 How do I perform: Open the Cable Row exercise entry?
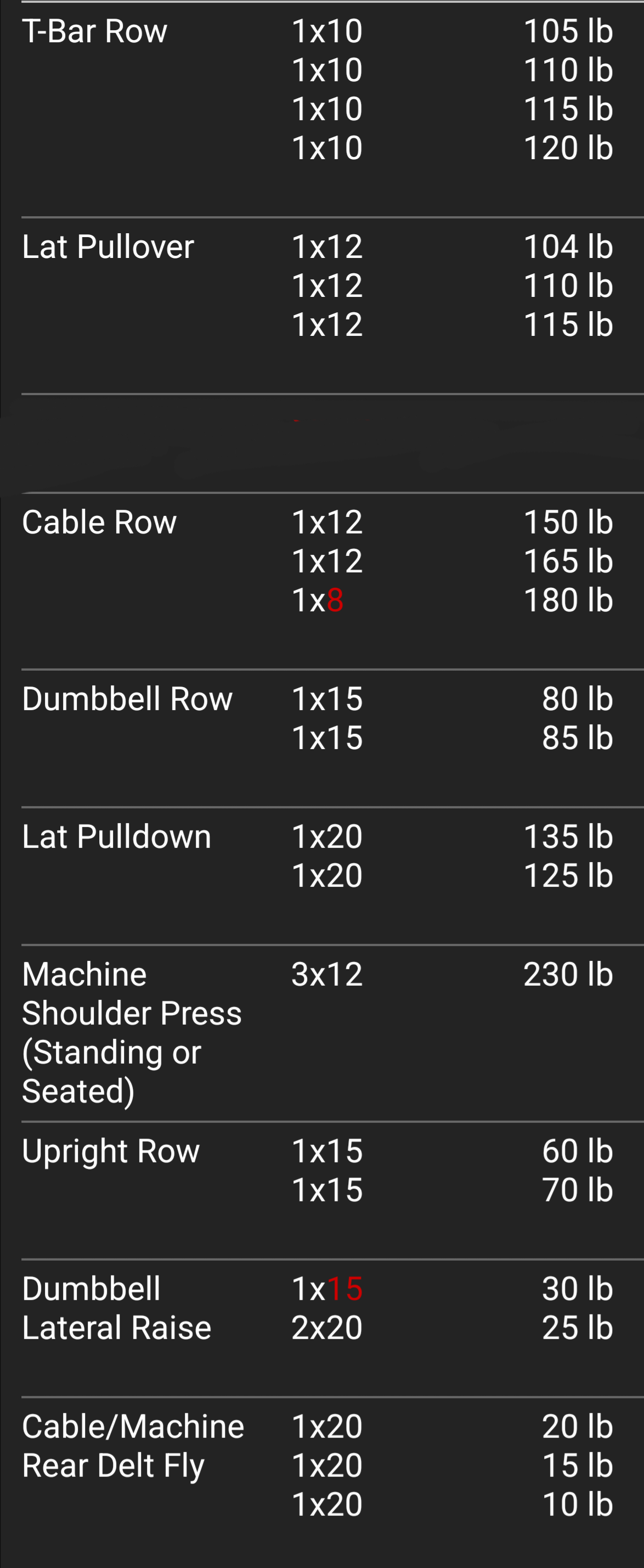(x=99, y=521)
